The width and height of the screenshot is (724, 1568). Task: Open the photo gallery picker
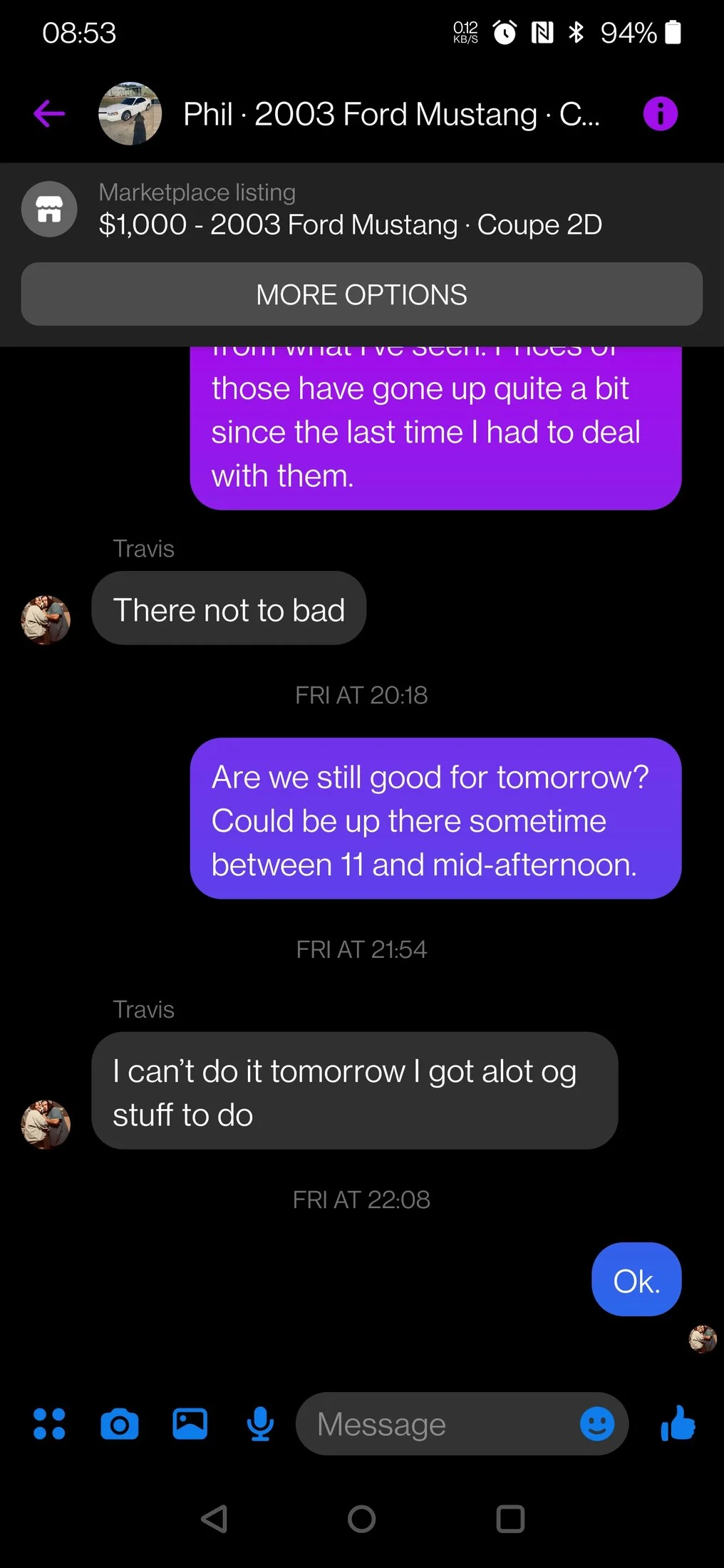click(x=190, y=1424)
